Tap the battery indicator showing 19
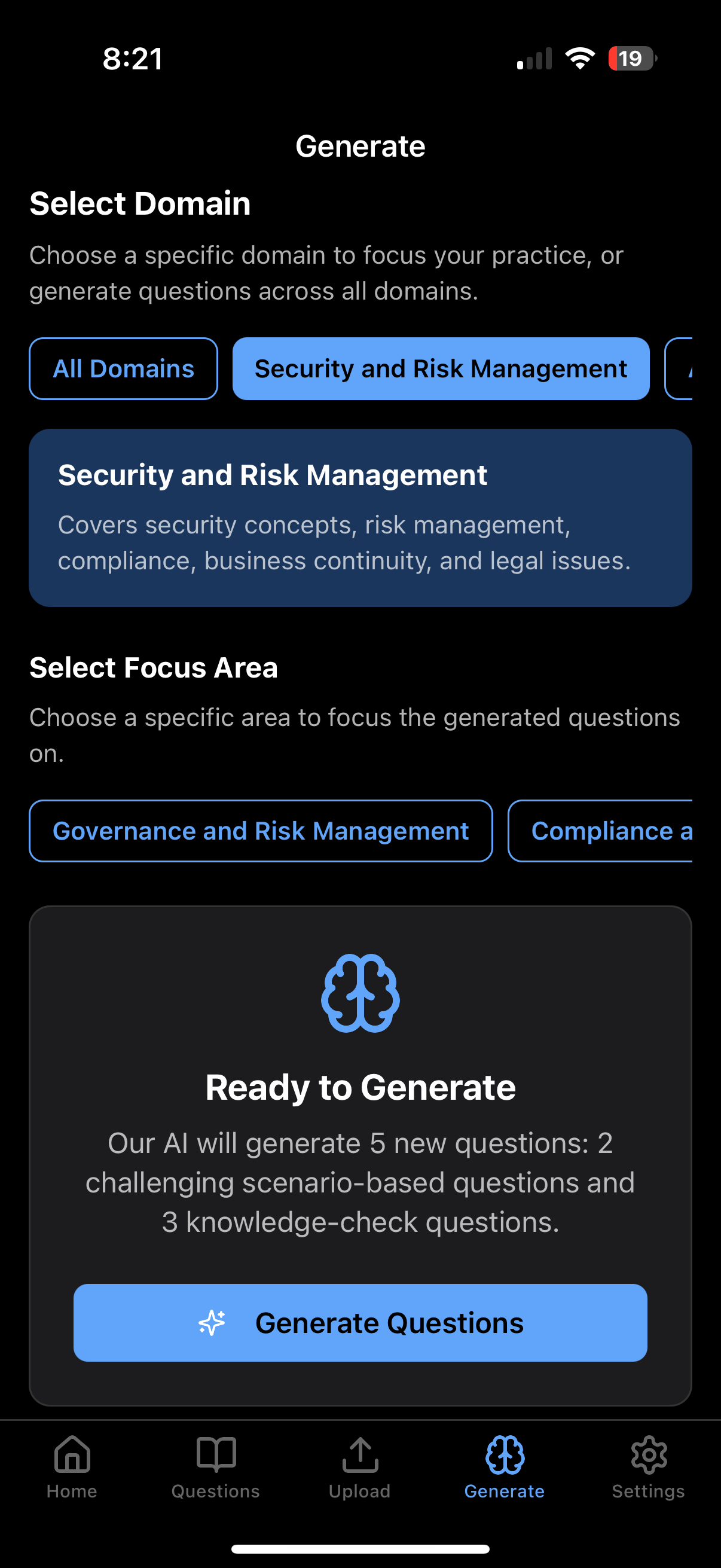This screenshot has width=721, height=1568. click(x=630, y=59)
